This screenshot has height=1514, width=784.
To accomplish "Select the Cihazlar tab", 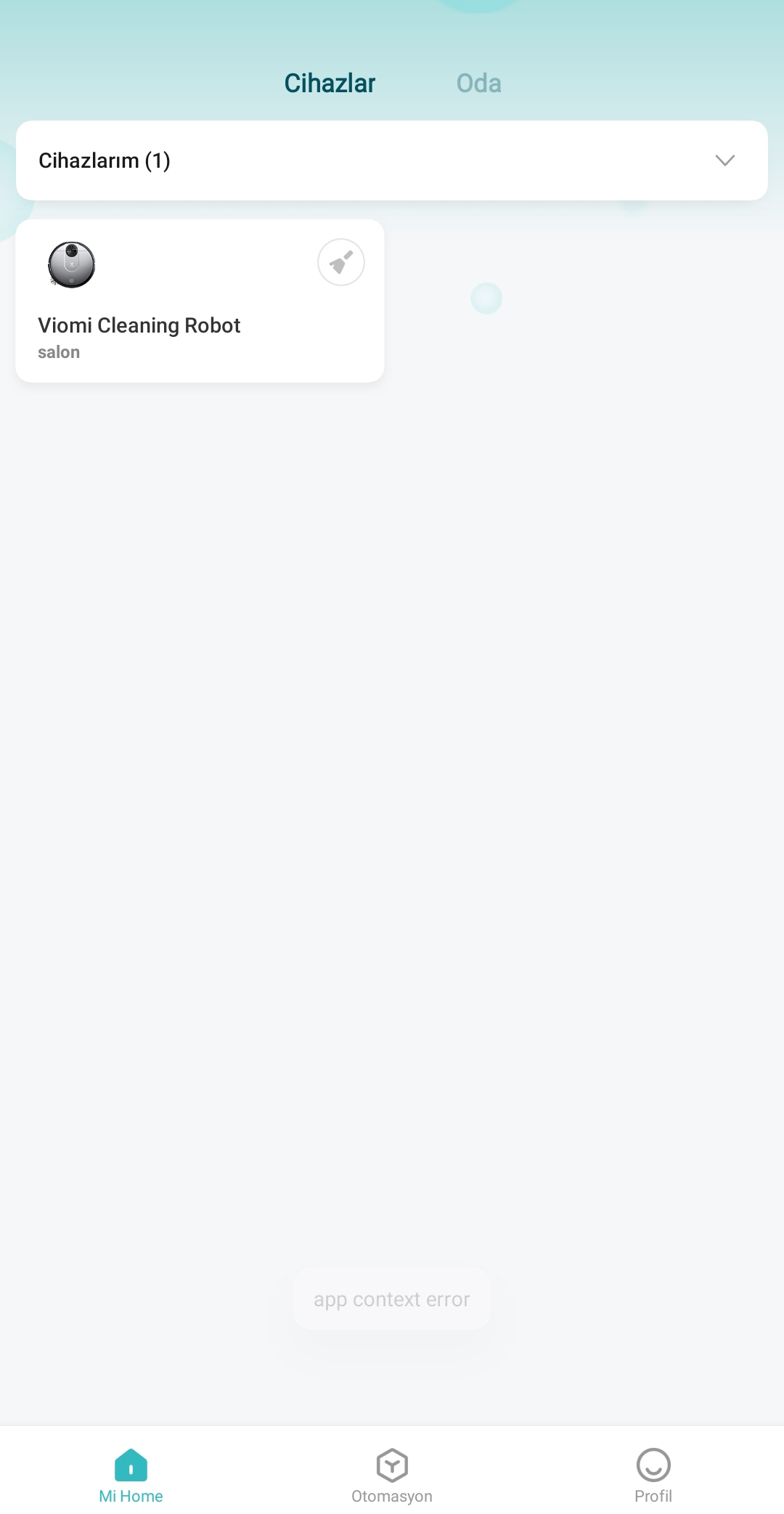I will point(330,84).
